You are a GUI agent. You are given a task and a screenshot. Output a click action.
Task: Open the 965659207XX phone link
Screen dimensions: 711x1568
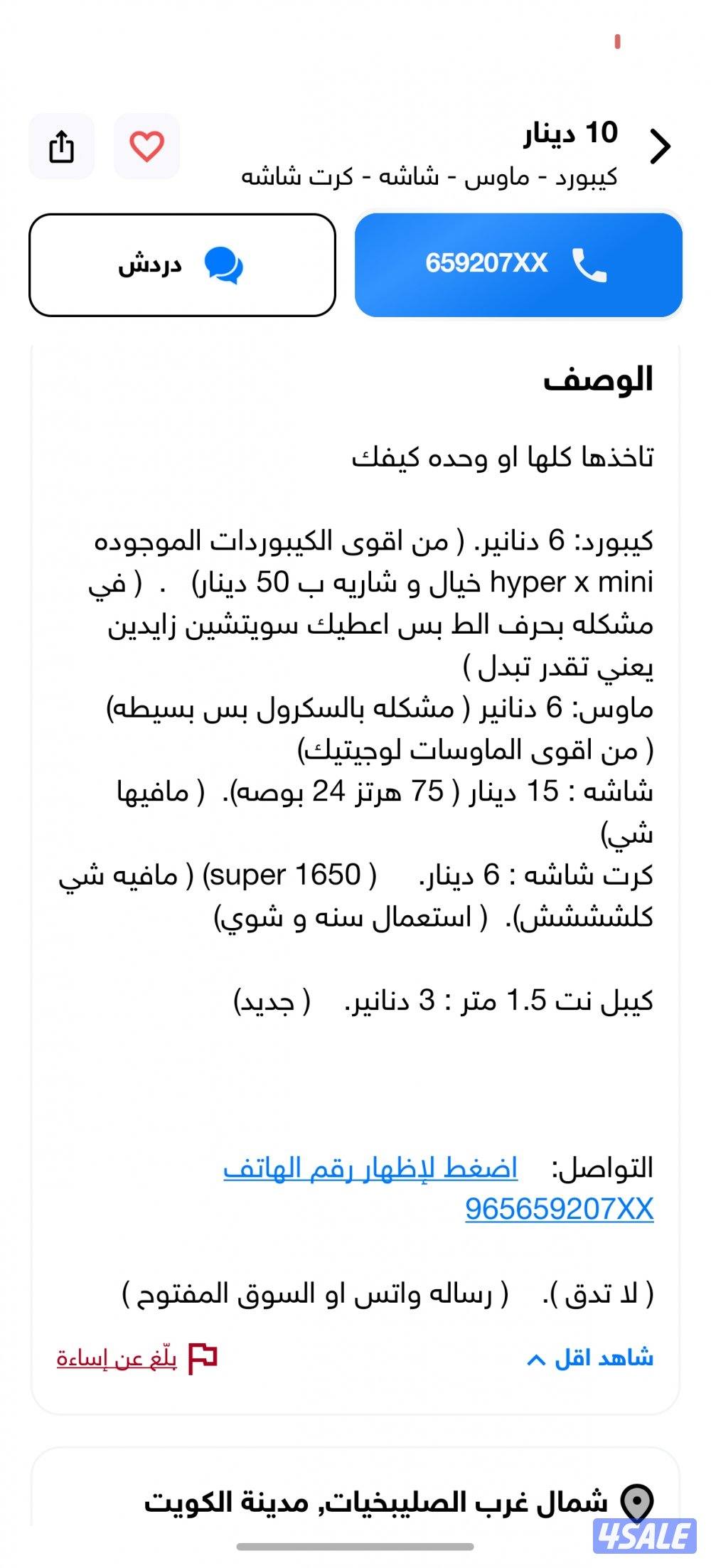coord(559,1209)
